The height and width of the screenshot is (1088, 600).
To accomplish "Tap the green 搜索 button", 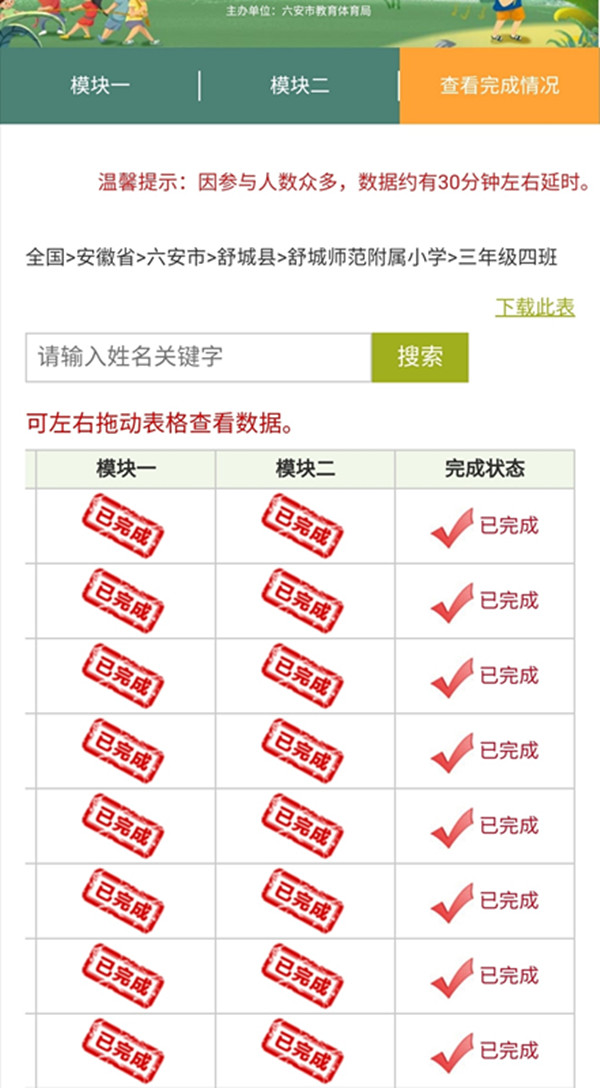I will click(420, 357).
